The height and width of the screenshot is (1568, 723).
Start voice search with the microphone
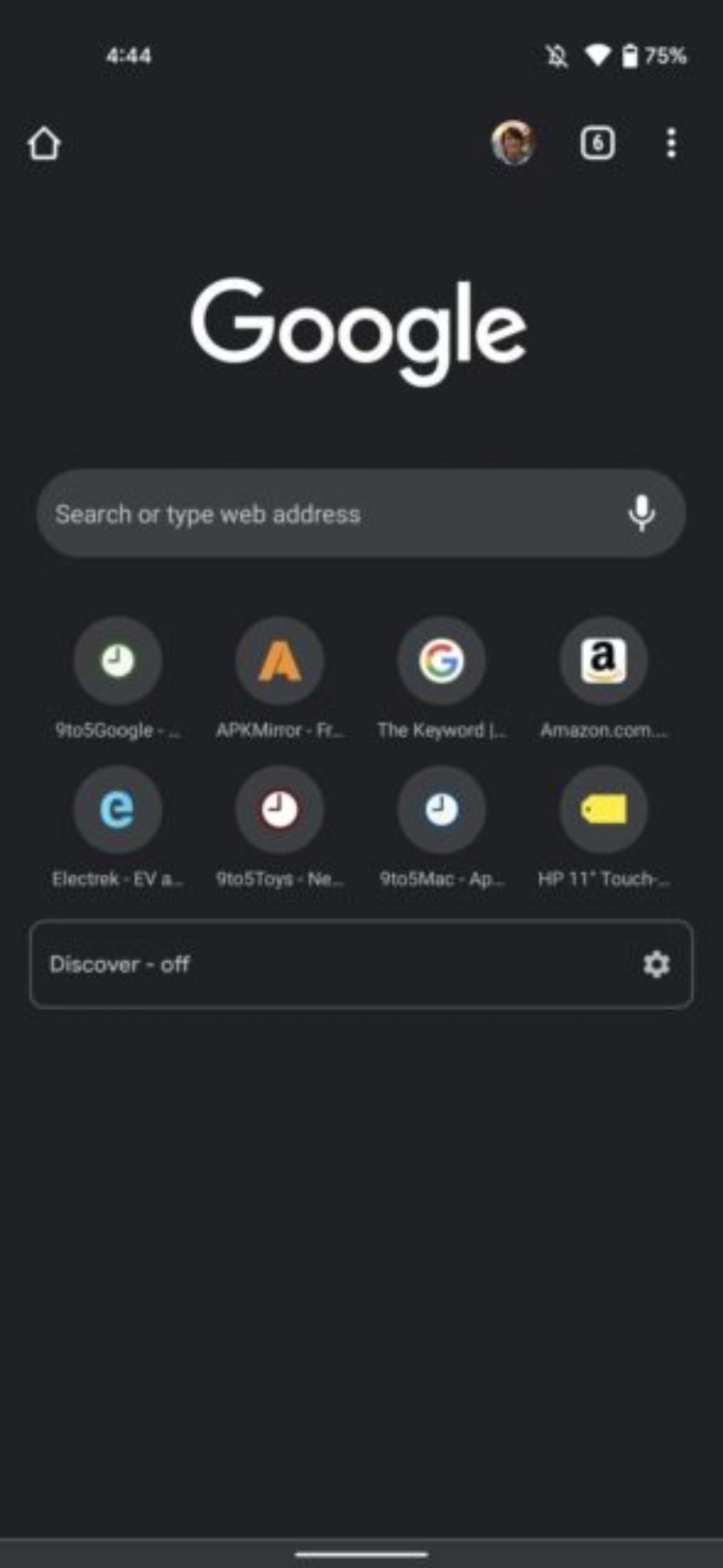tap(642, 513)
